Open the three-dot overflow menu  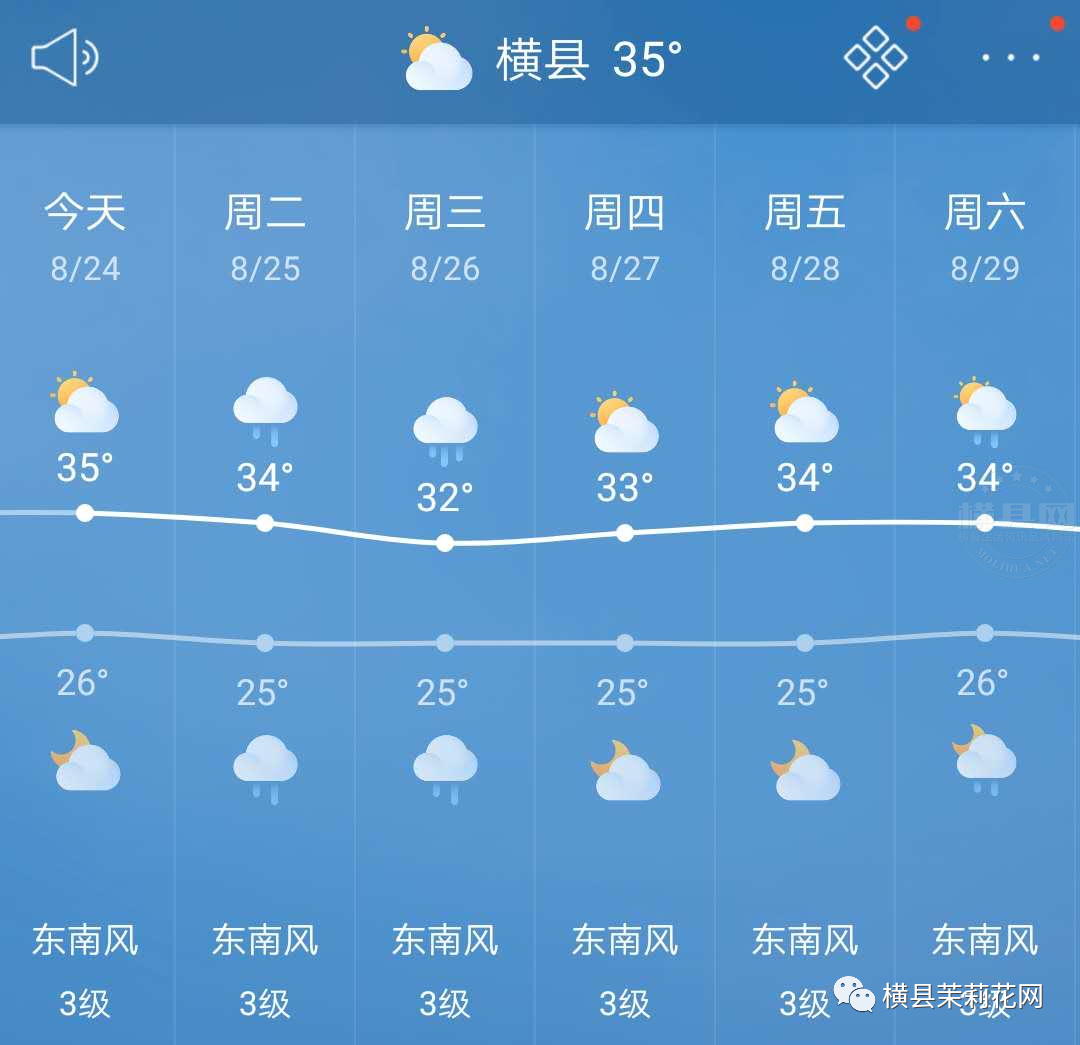pyautogui.click(x=1011, y=58)
